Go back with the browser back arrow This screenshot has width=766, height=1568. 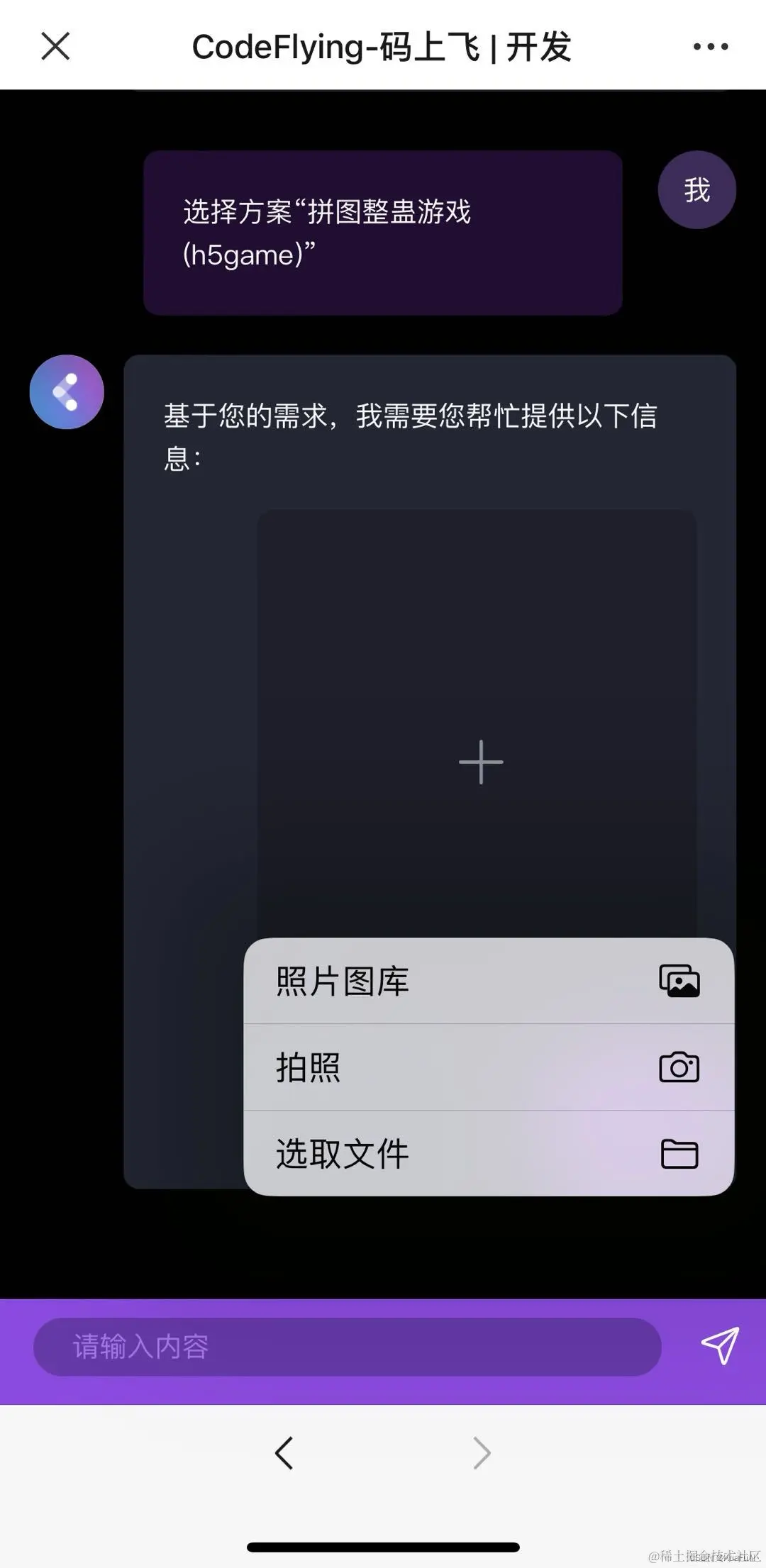click(284, 1453)
